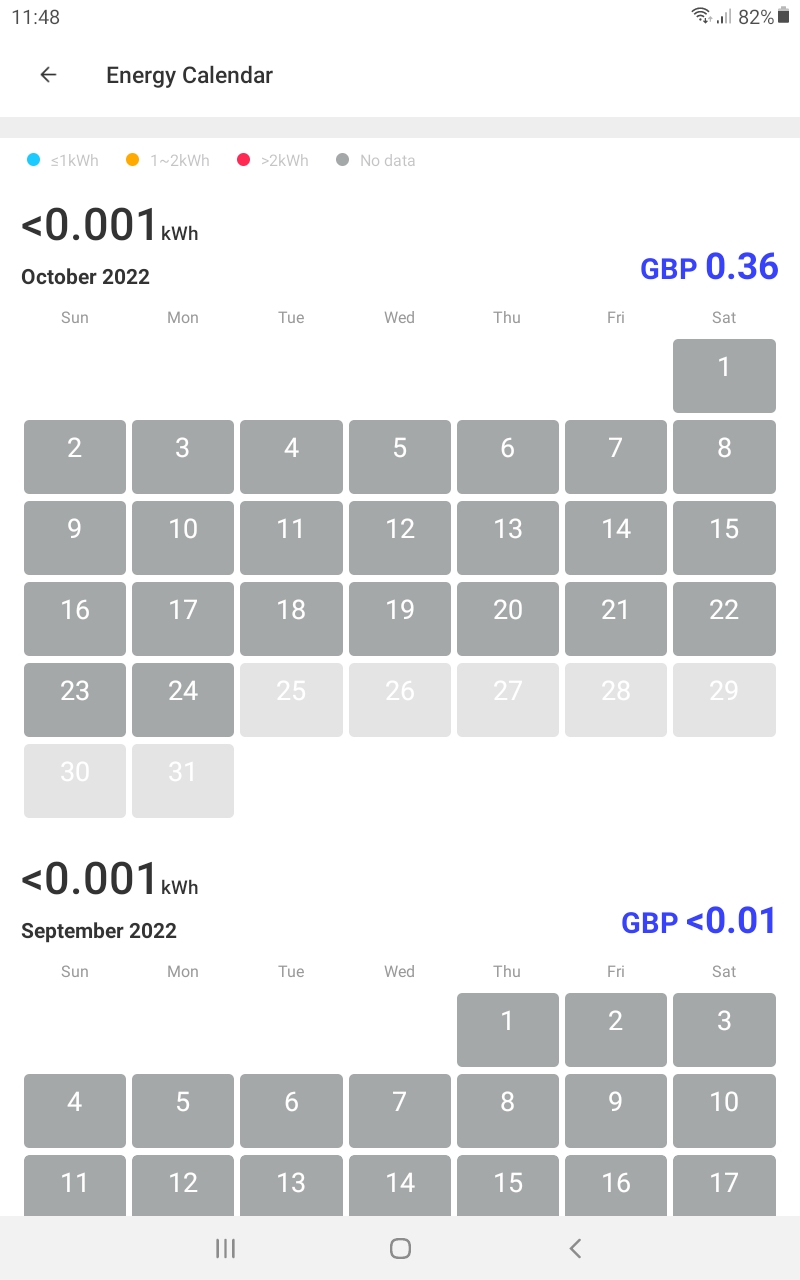Go back using the app bar arrow
The image size is (800, 1280).
tap(48, 75)
